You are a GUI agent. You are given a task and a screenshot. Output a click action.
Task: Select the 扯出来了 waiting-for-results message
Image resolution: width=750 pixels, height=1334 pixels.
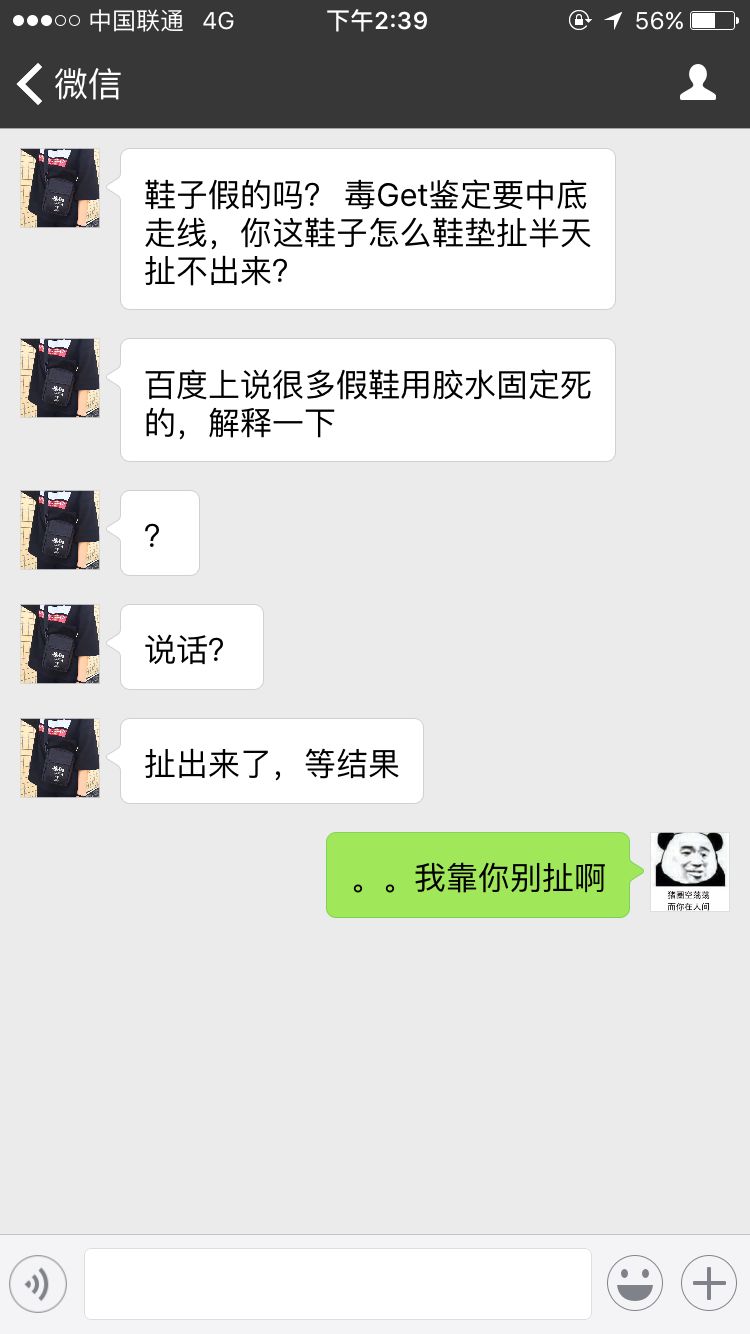pos(271,761)
